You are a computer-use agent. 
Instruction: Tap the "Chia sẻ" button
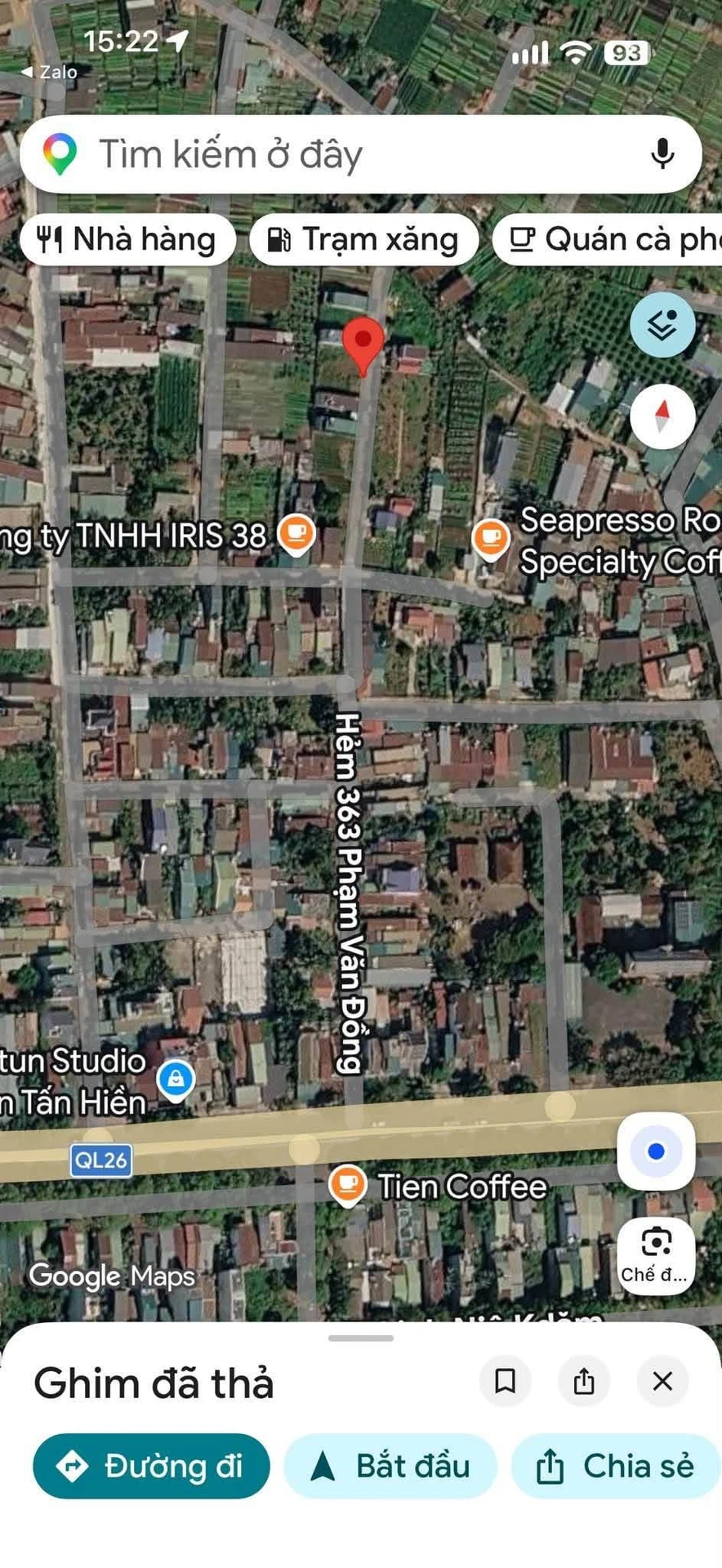[616, 1466]
